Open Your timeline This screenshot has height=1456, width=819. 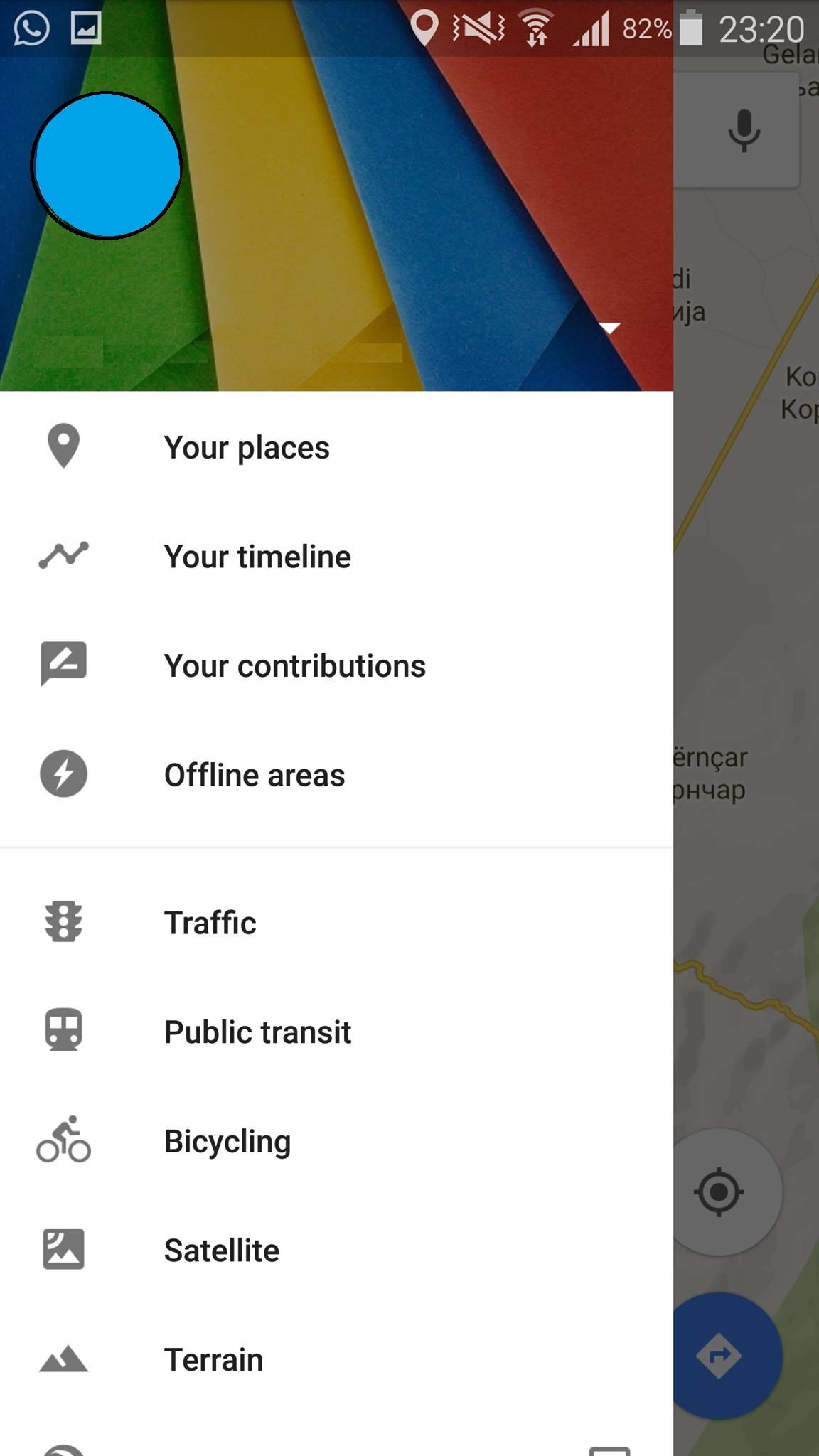point(257,557)
